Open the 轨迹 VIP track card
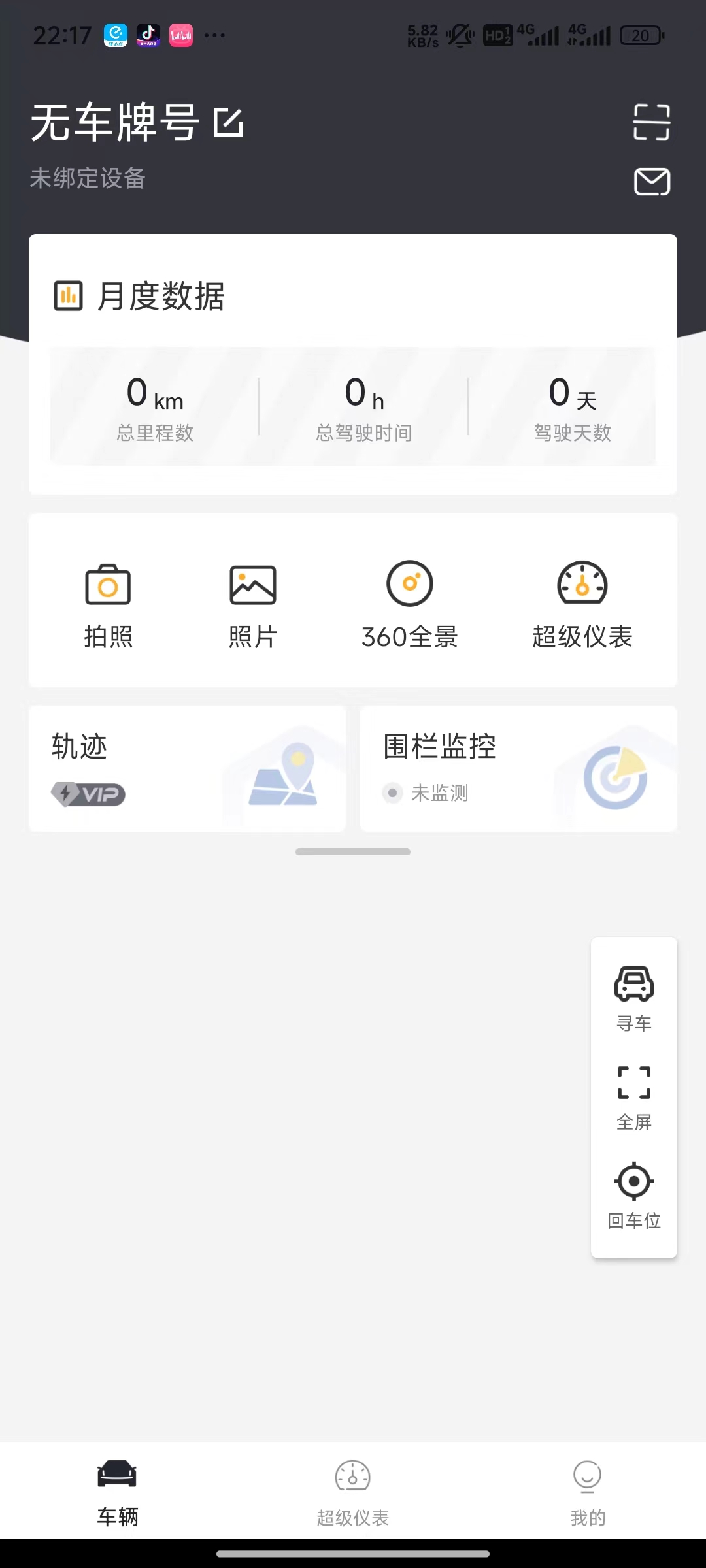The width and height of the screenshot is (706, 1568). pos(187,768)
